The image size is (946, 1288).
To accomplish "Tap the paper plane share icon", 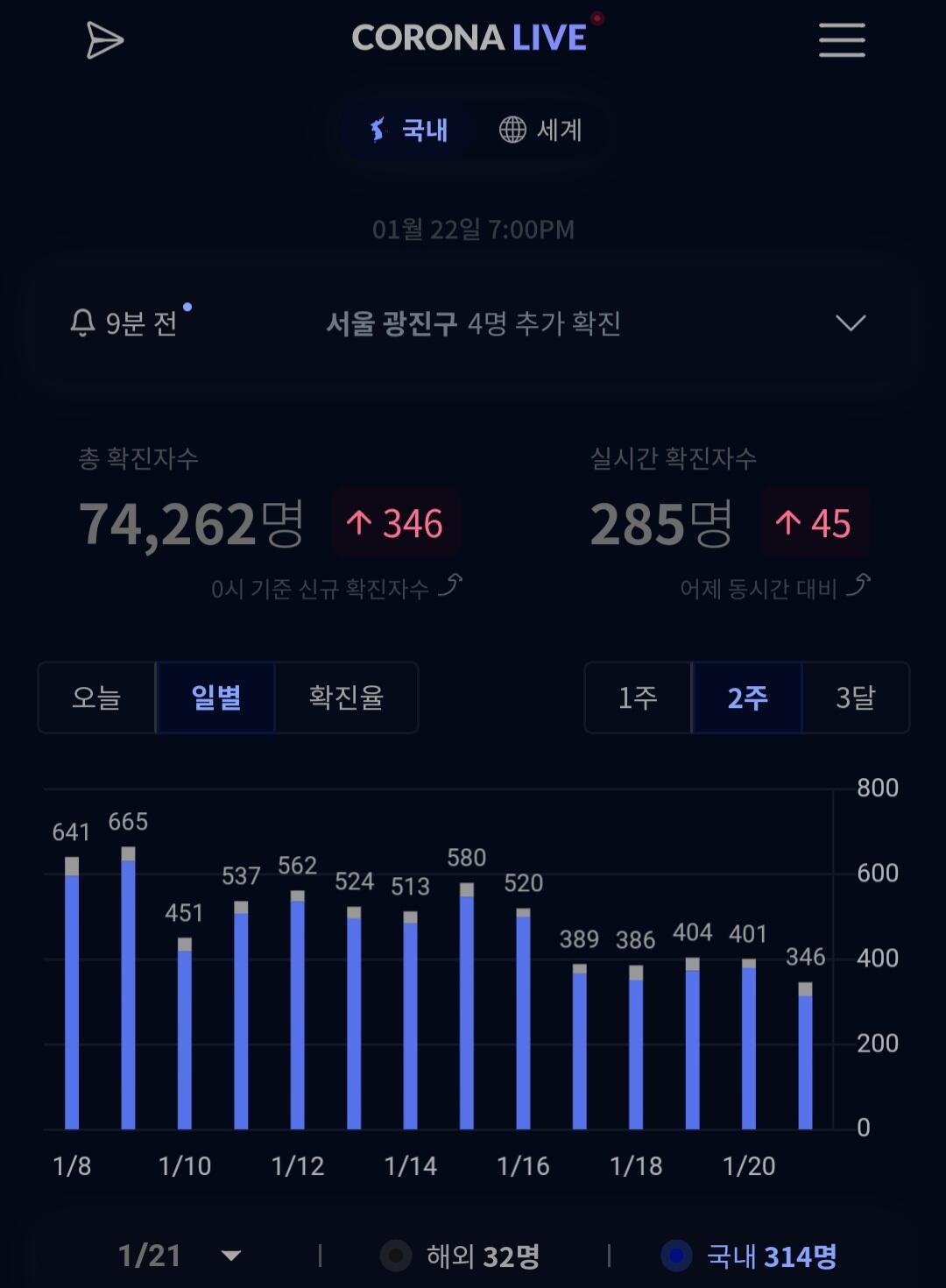I will [104, 40].
